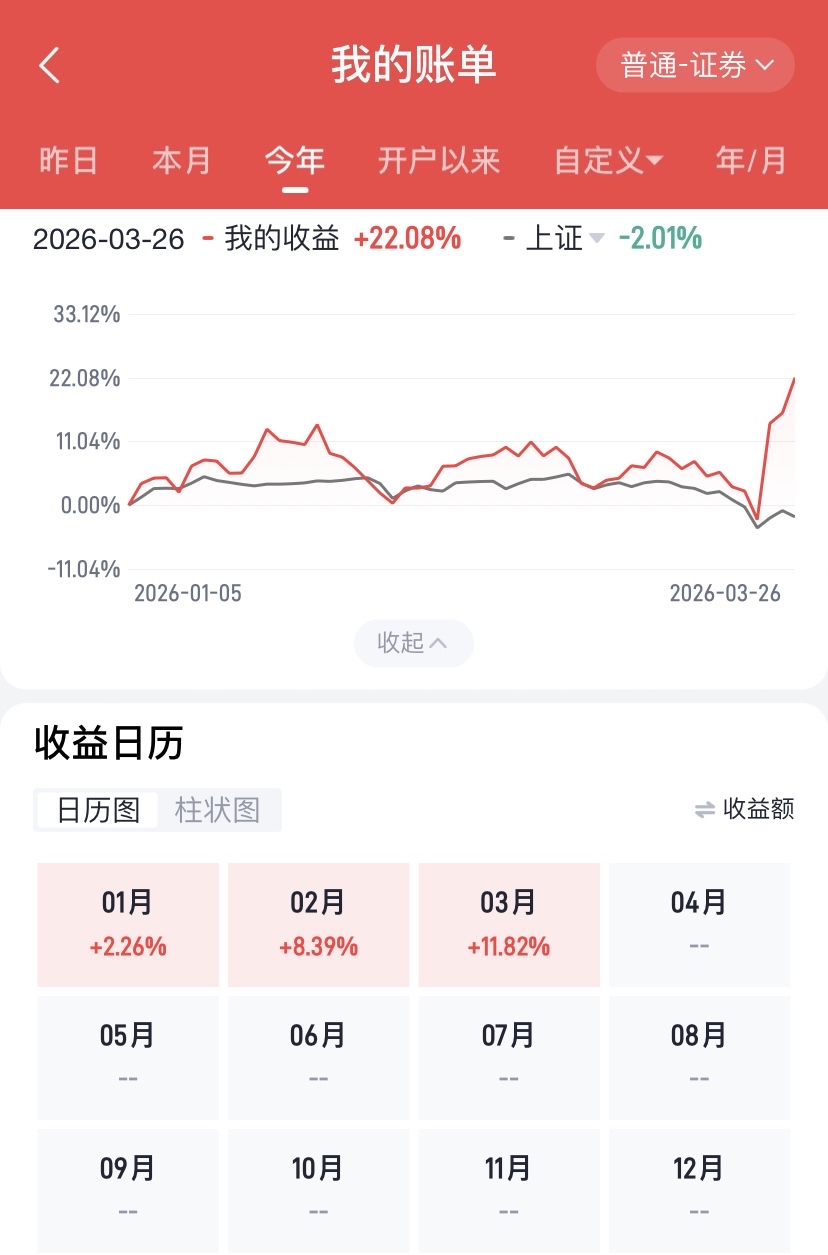Change the 上证 benchmark index

click(x=566, y=238)
